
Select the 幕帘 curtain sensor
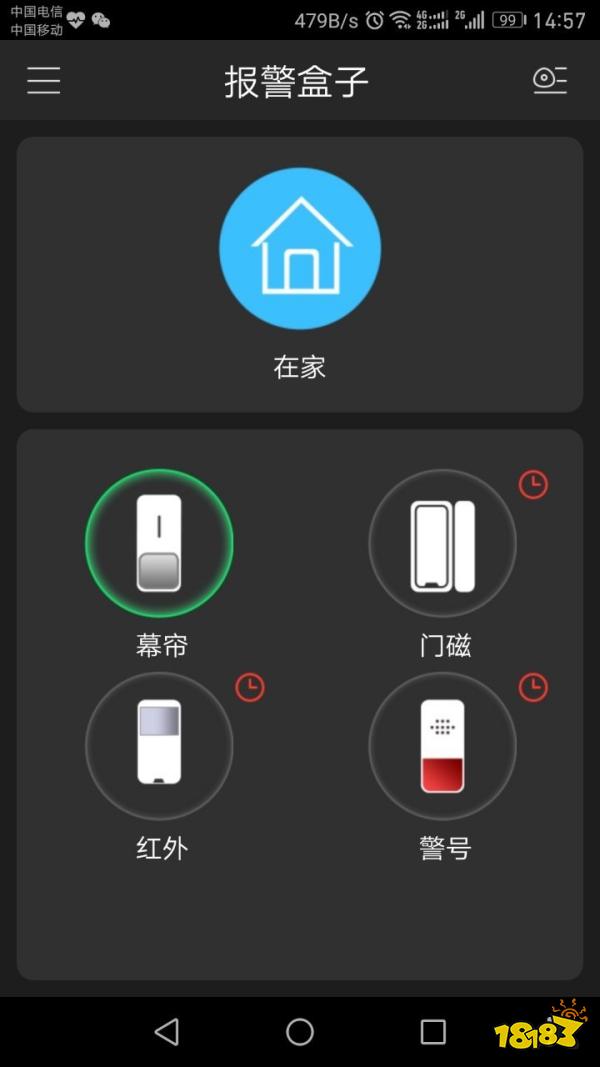159,543
